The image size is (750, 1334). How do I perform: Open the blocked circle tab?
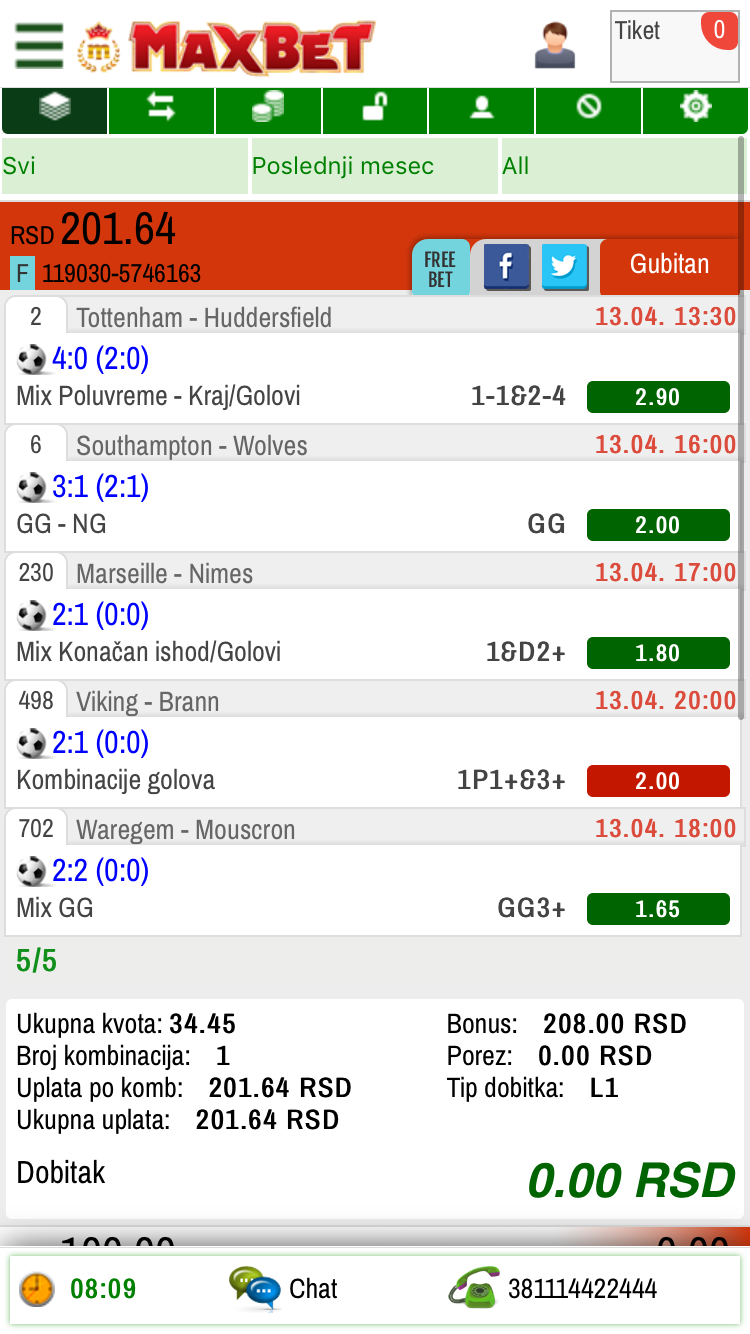tap(589, 110)
